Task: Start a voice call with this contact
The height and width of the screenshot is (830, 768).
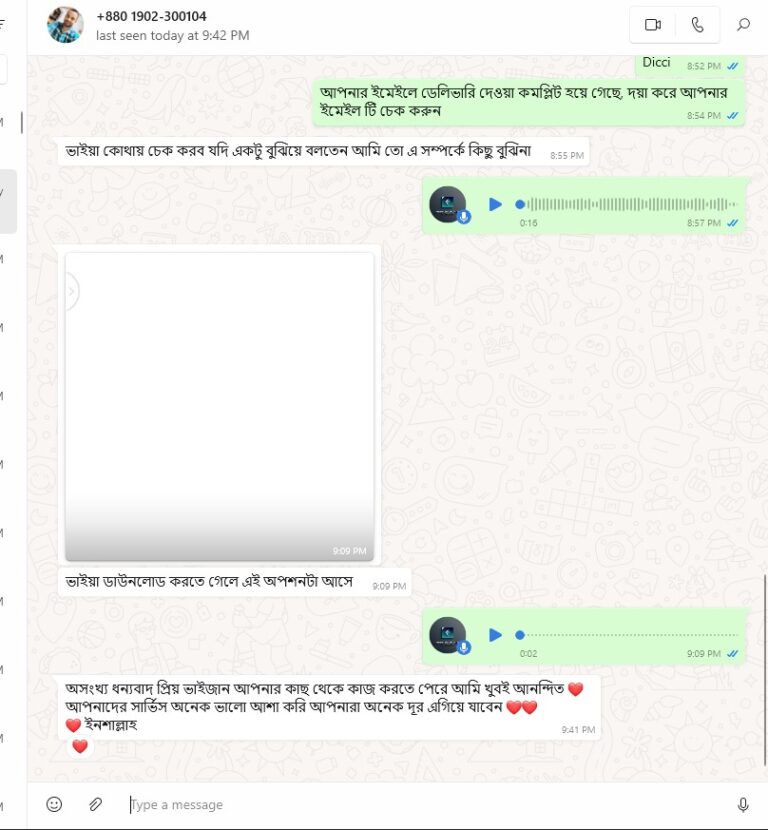Action: point(697,25)
